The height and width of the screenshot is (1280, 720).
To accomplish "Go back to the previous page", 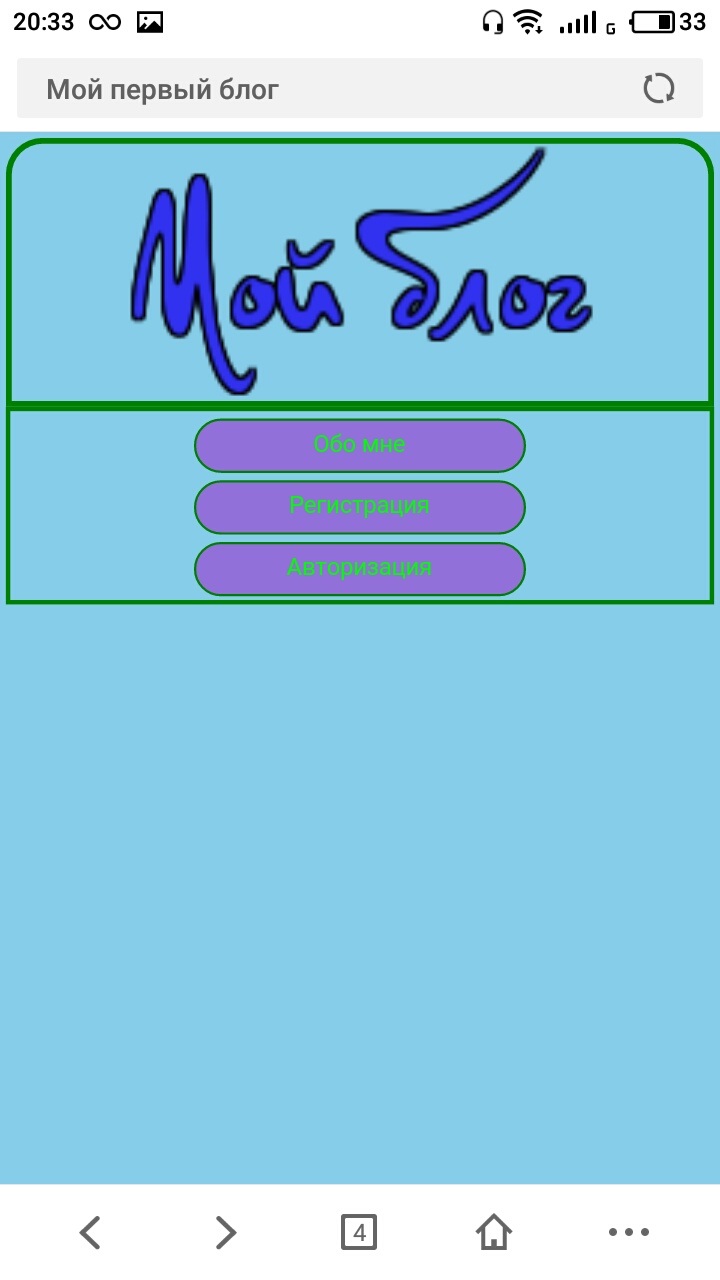I will pyautogui.click(x=90, y=1232).
